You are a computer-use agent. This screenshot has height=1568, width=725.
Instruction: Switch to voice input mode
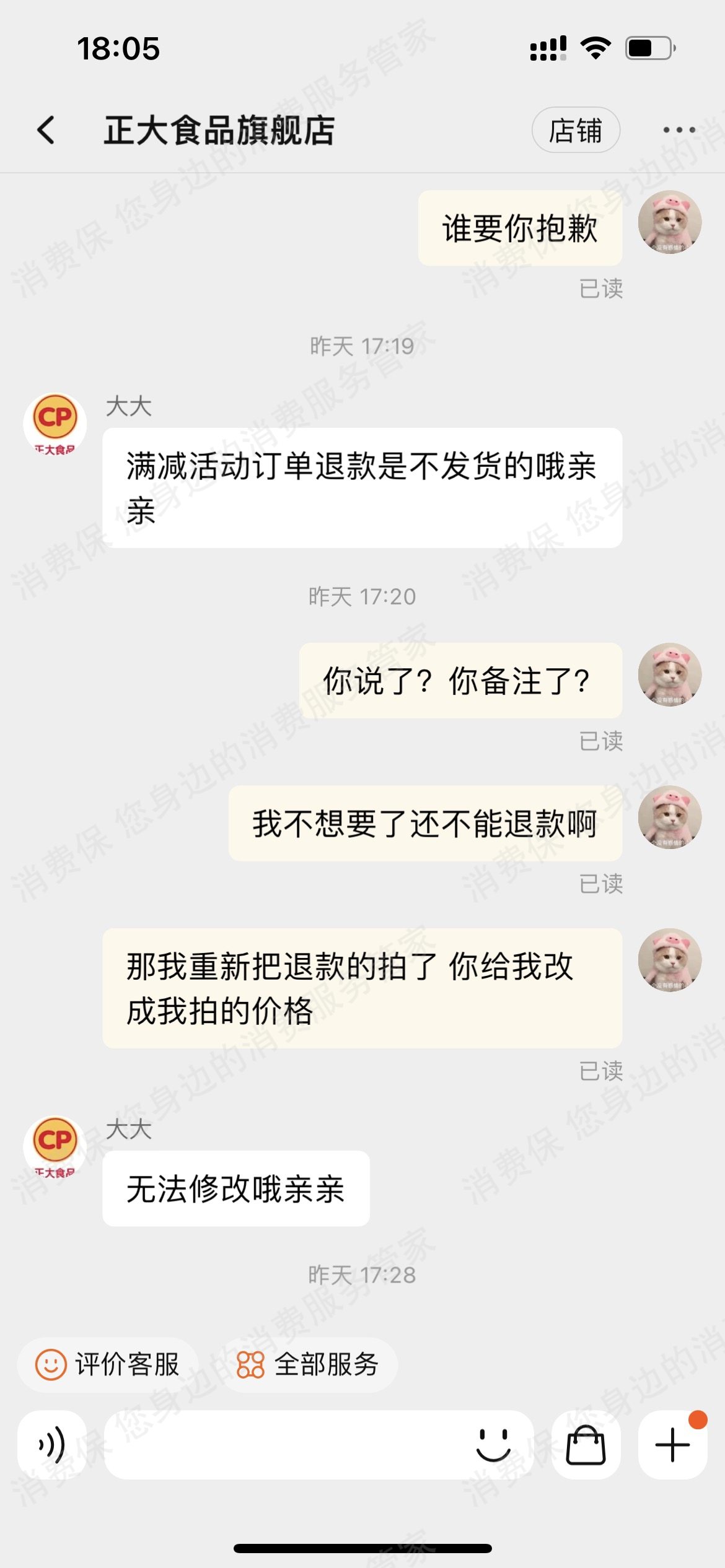click(52, 1445)
